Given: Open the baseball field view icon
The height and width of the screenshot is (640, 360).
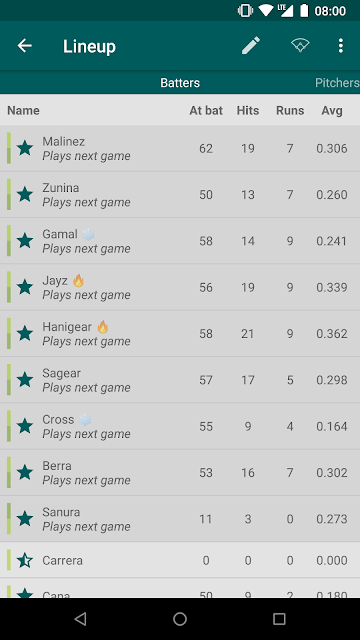Looking at the screenshot, I should click(x=300, y=46).
